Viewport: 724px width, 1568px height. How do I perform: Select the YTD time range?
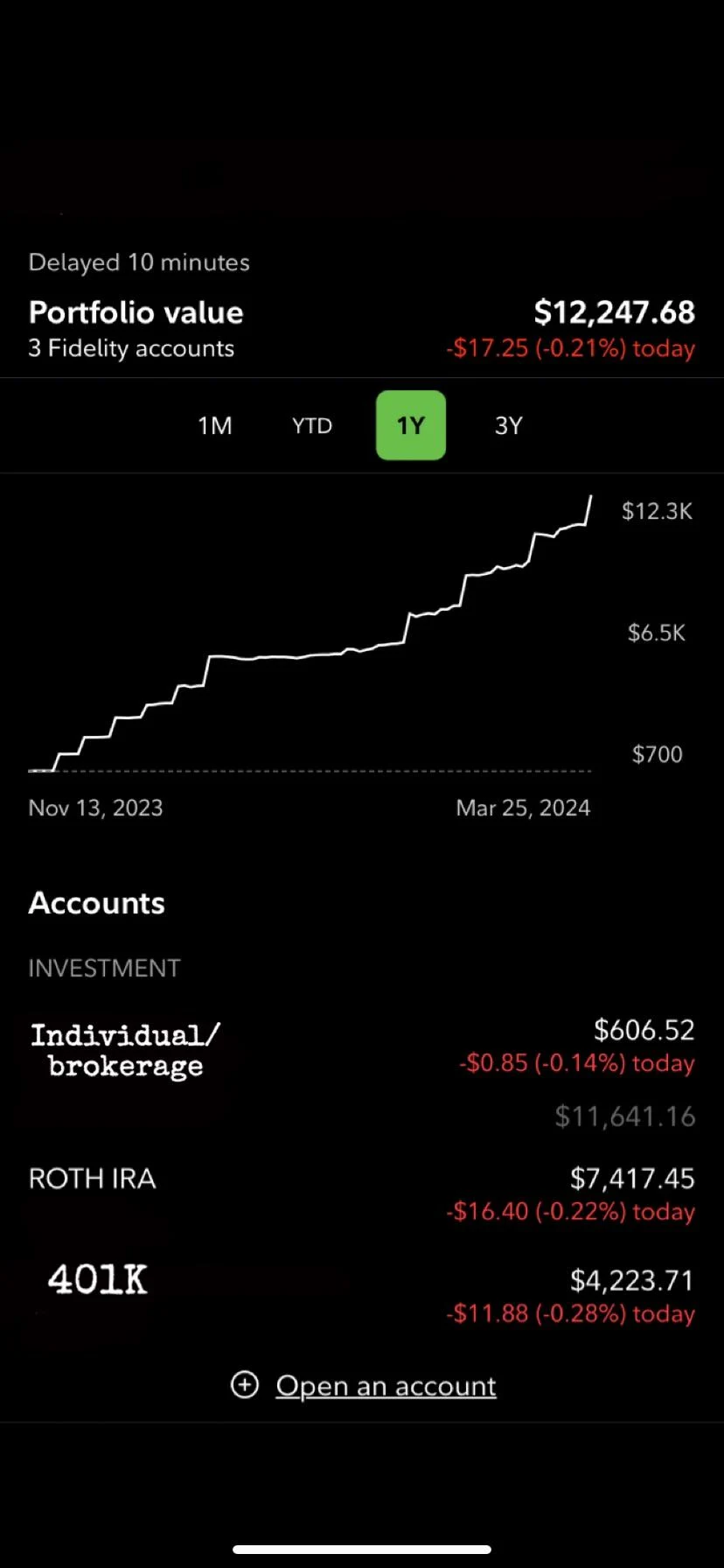(x=312, y=426)
